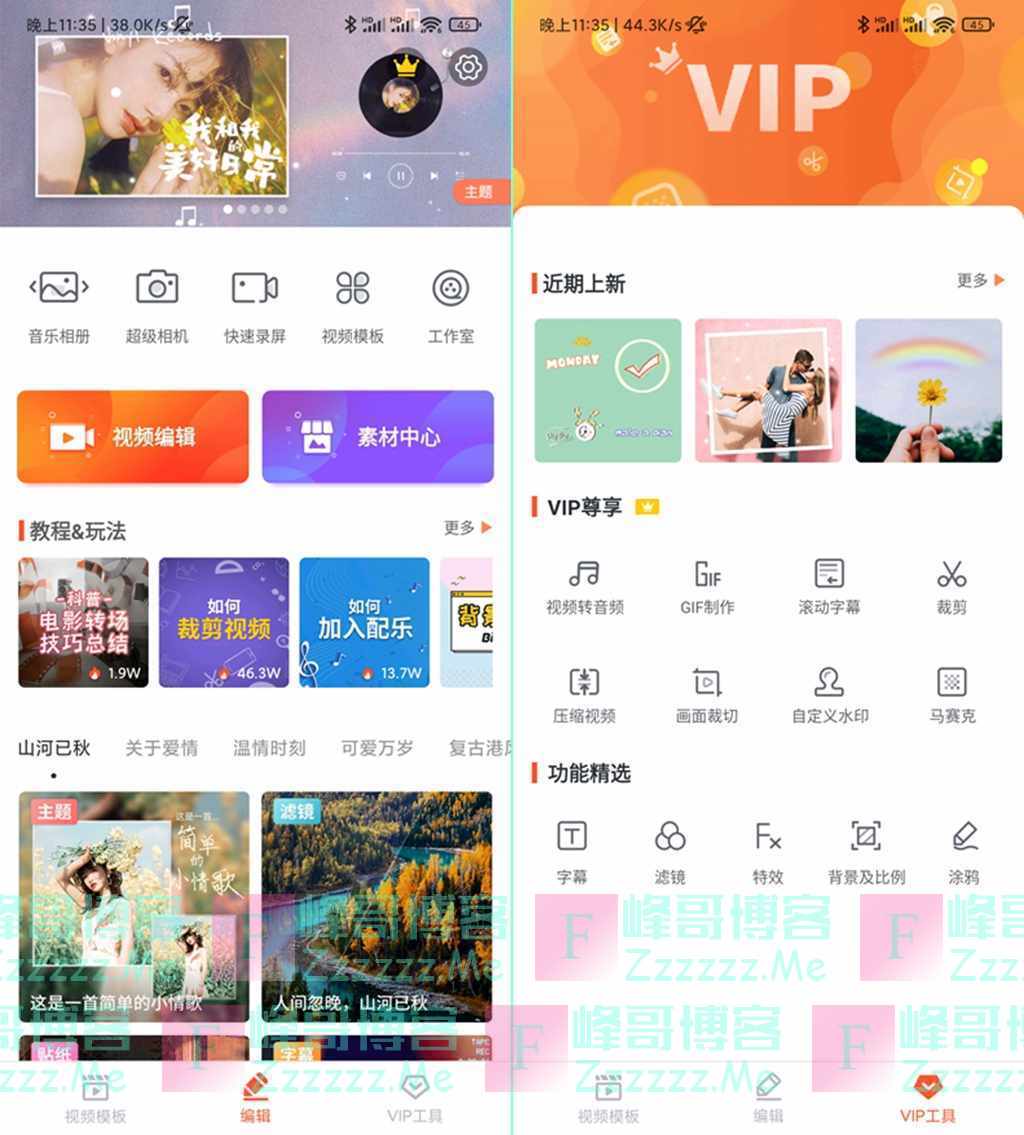The image size is (1024, 1135).
Task: Select 压缩视频 compress video
Action: click(x=585, y=696)
